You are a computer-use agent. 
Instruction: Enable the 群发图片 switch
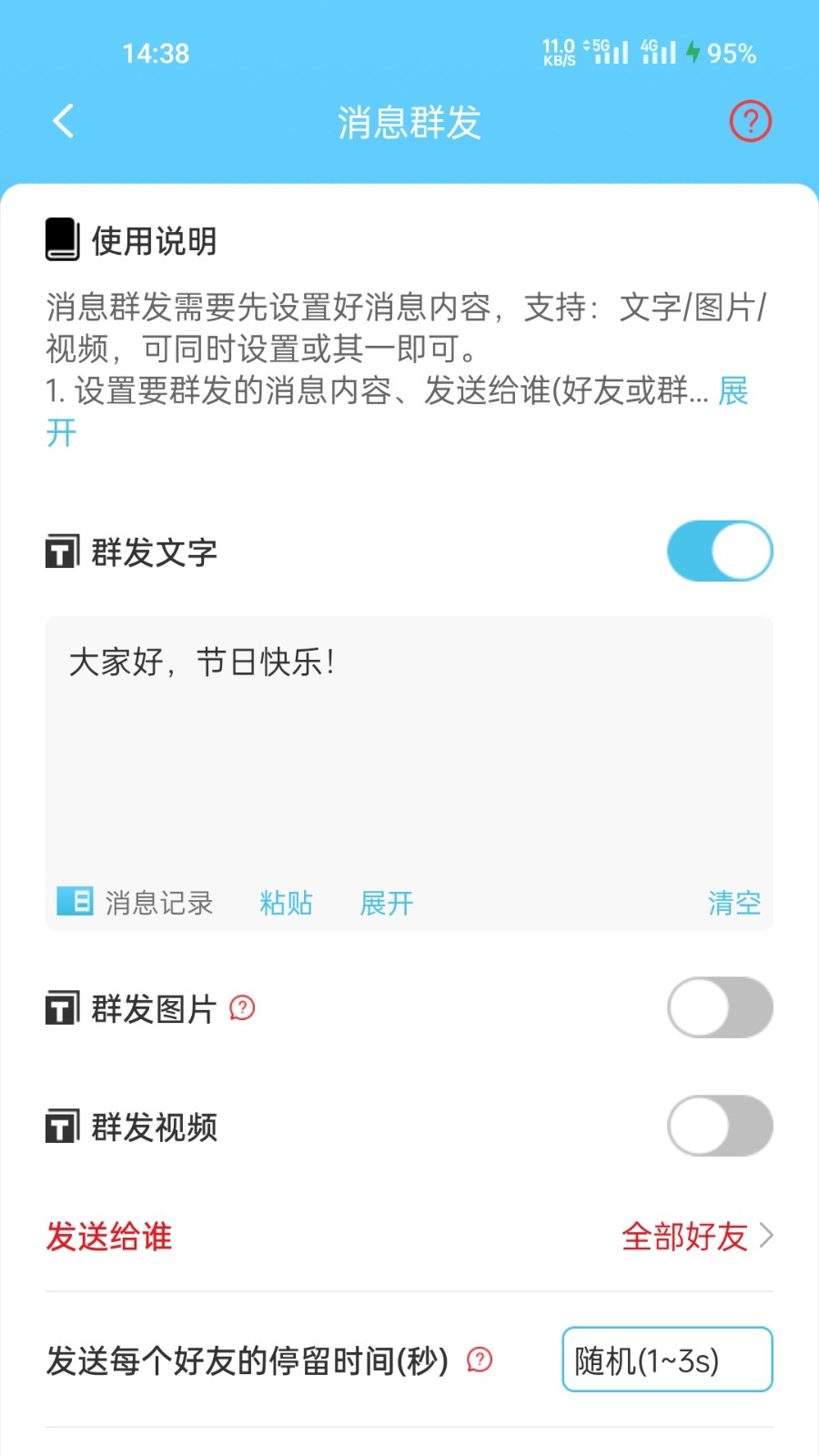[x=719, y=1007]
